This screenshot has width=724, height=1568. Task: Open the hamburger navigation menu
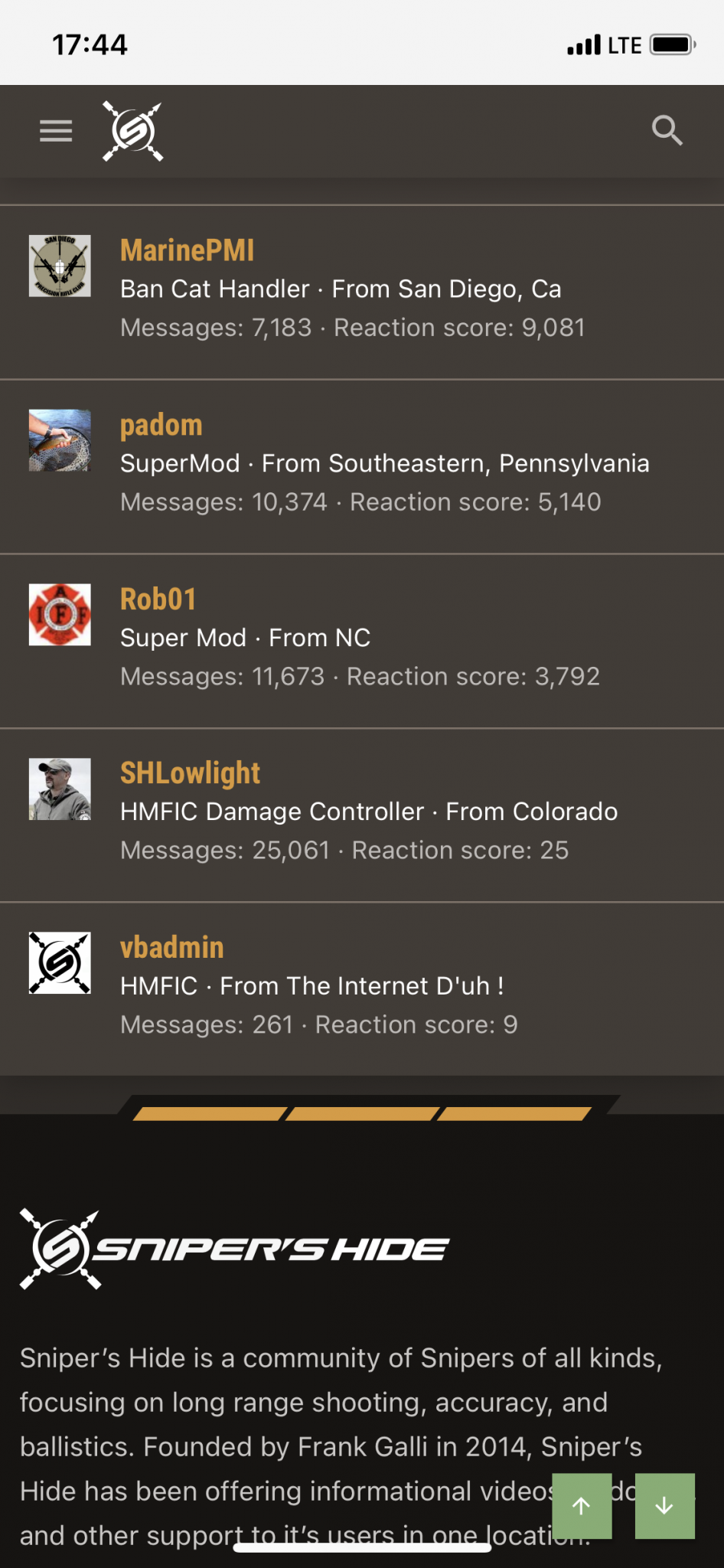56,131
